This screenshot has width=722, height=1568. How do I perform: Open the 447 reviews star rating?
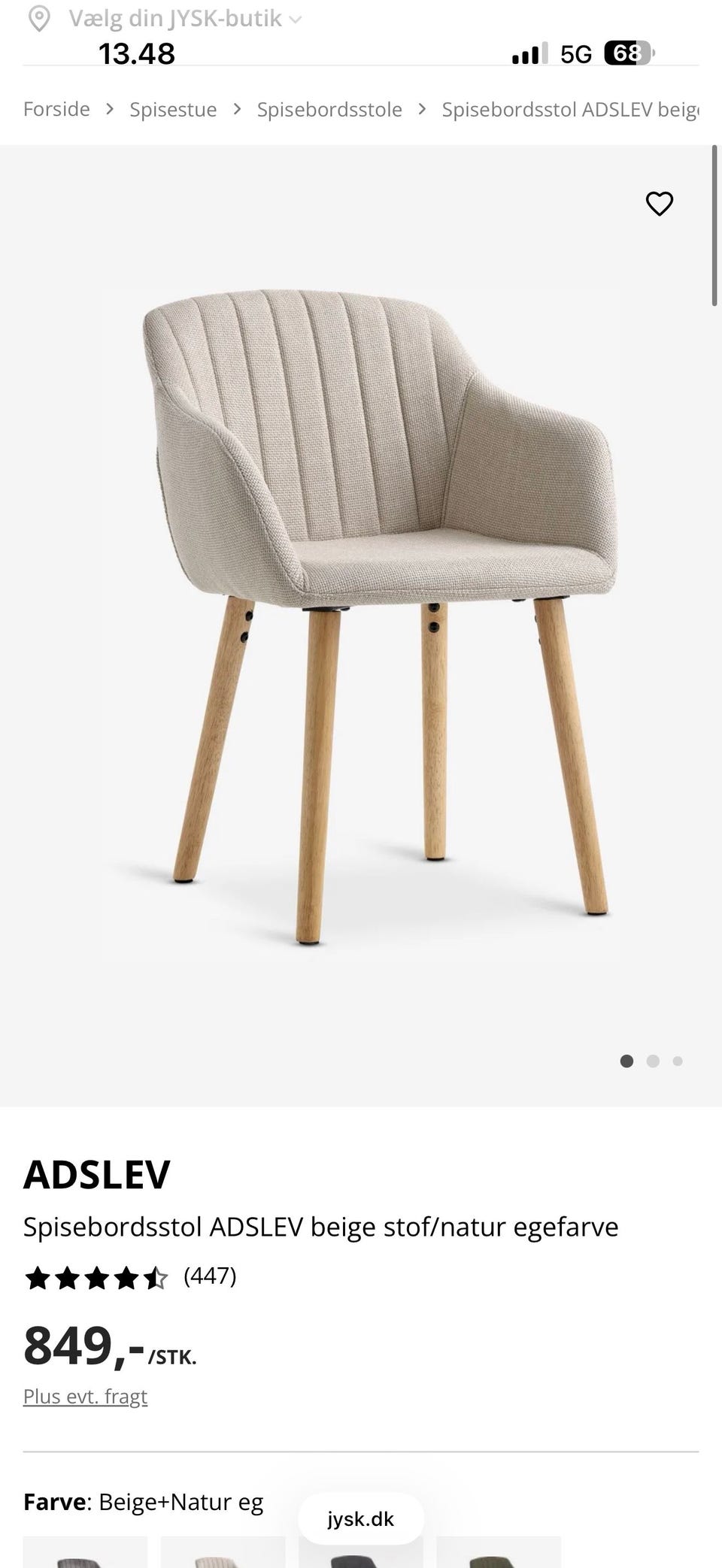coord(130,1277)
